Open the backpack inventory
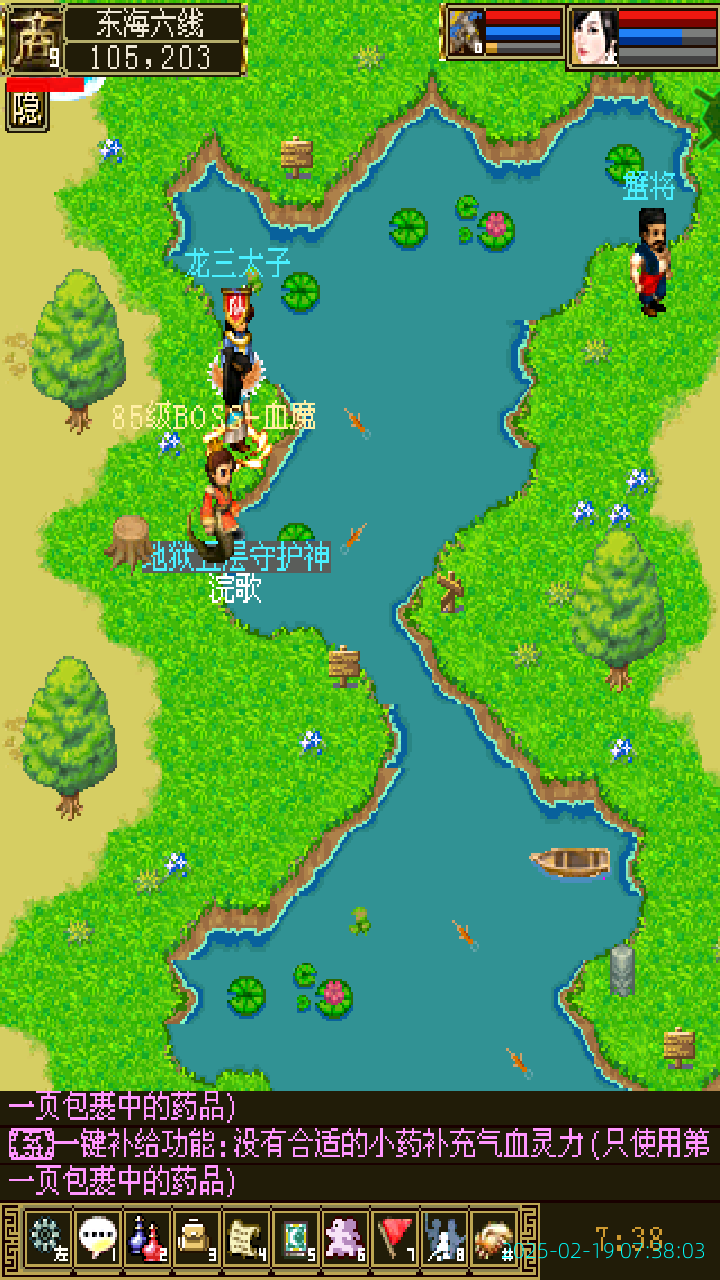 196,1238
